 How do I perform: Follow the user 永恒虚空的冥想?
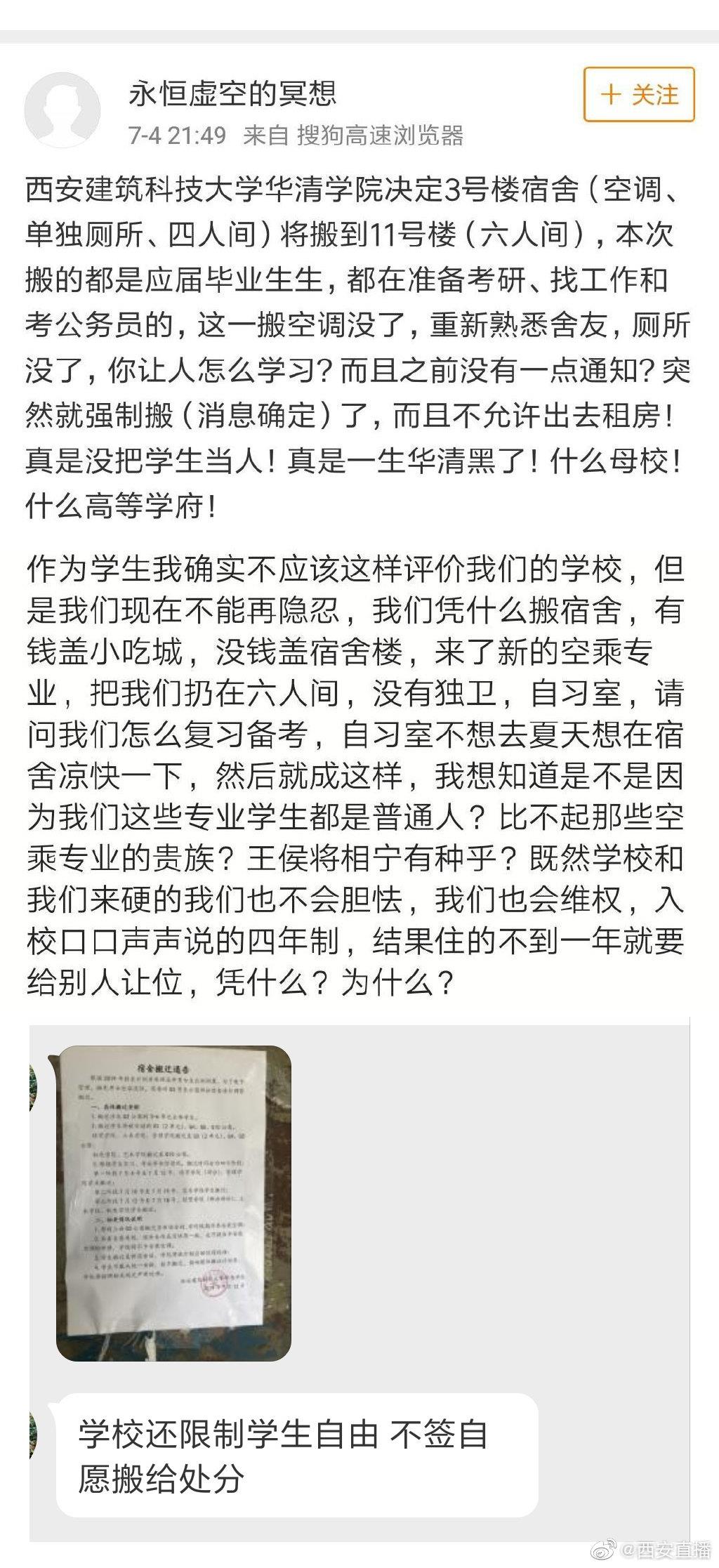pos(639,95)
